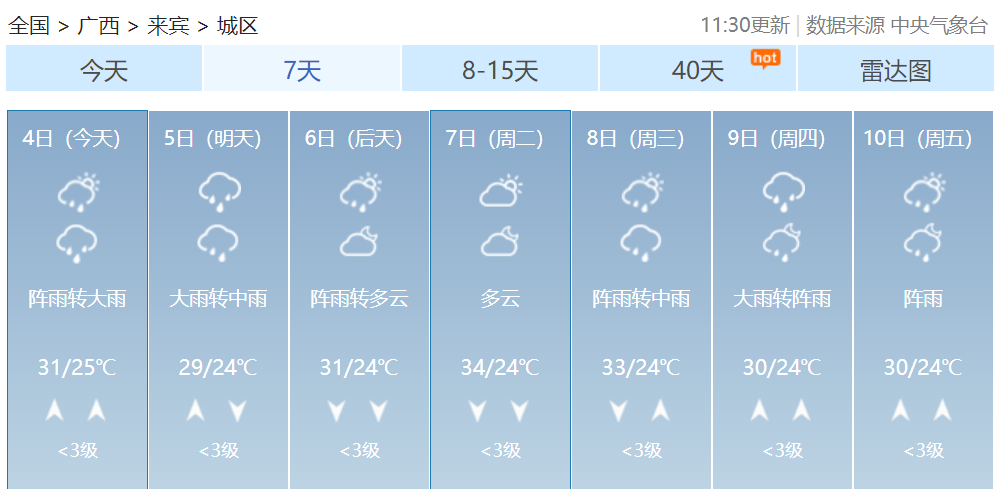
Task: Tap the 6日（后天） forecast card
Action: click(x=359, y=299)
